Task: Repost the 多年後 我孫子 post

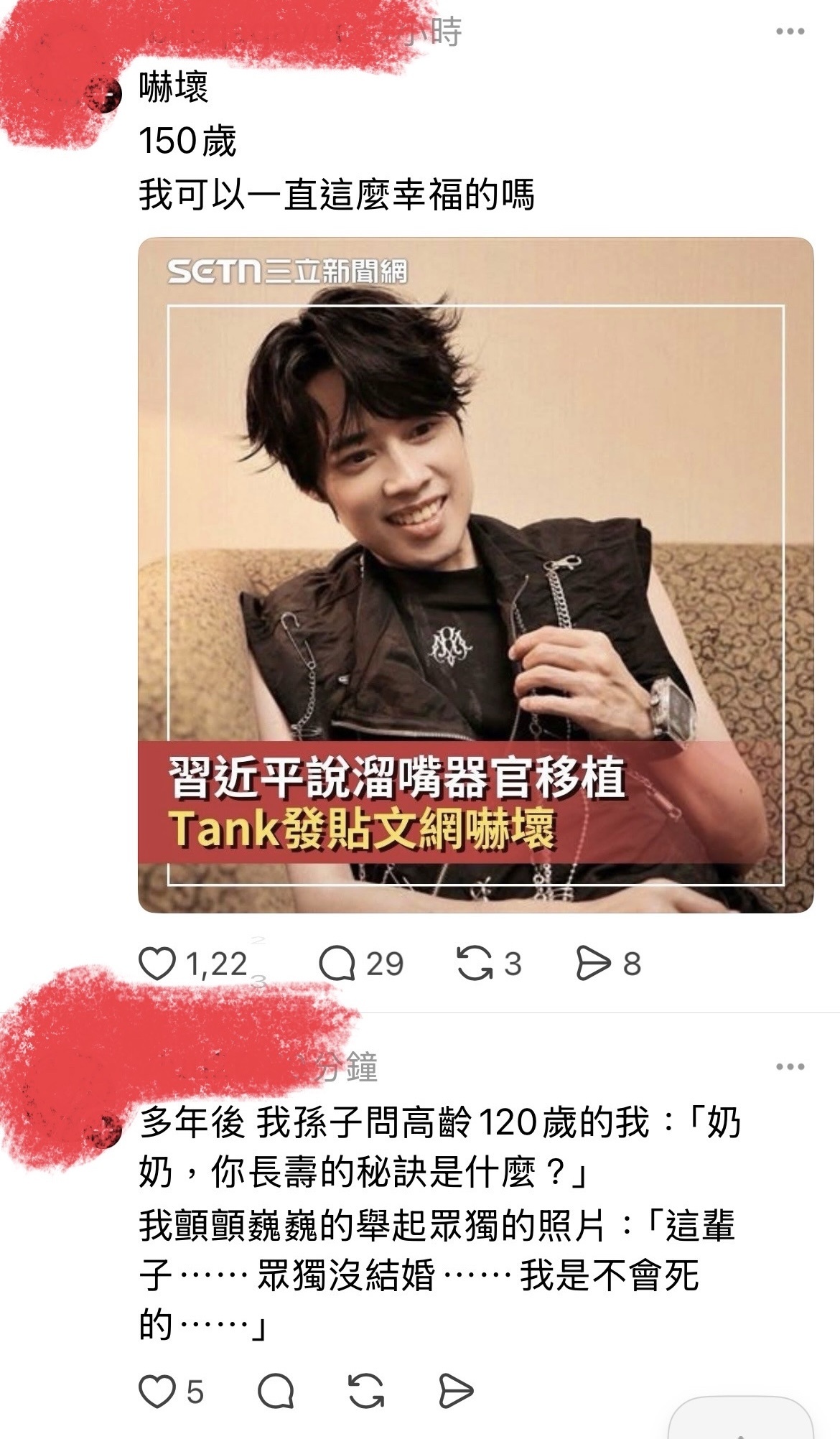Action: click(365, 1392)
